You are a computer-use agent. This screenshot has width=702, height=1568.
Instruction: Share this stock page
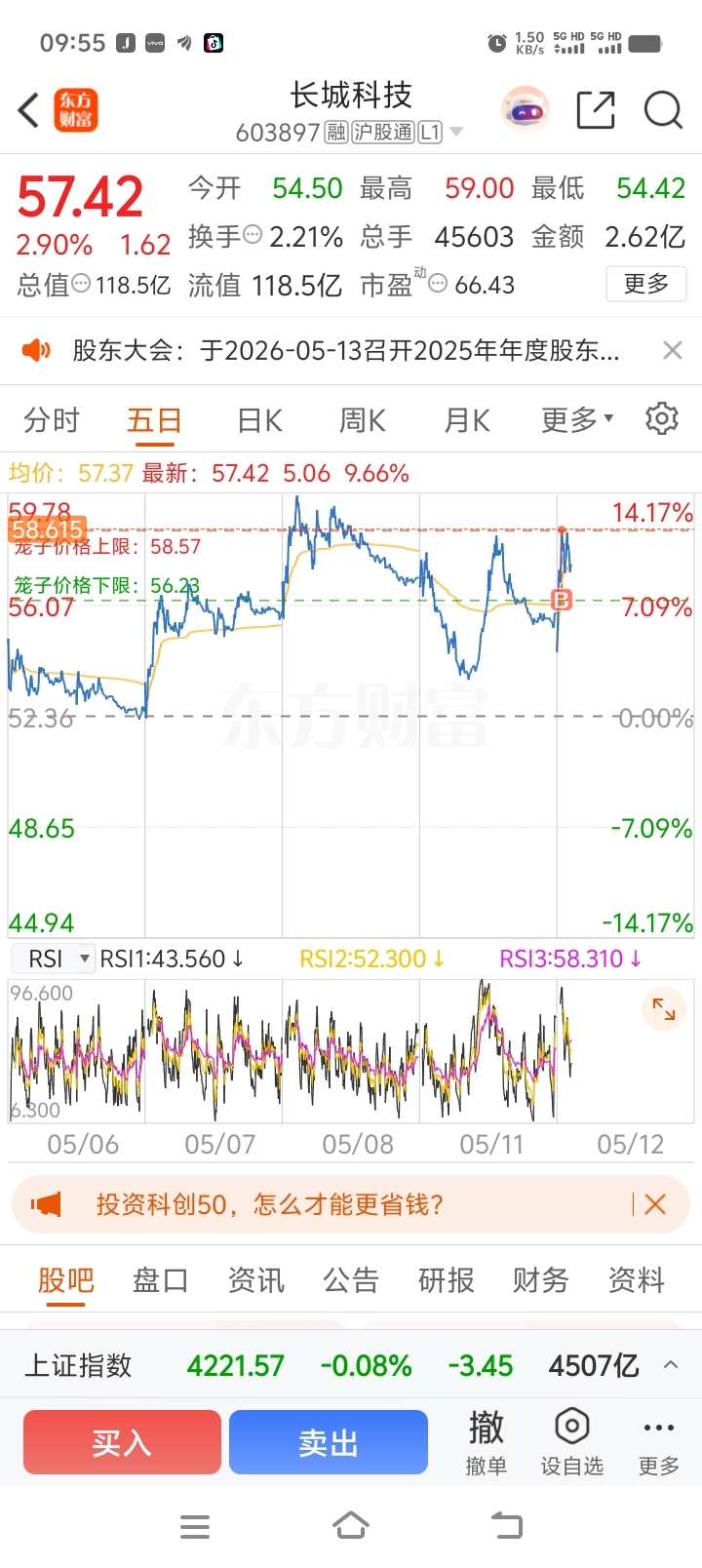point(595,110)
